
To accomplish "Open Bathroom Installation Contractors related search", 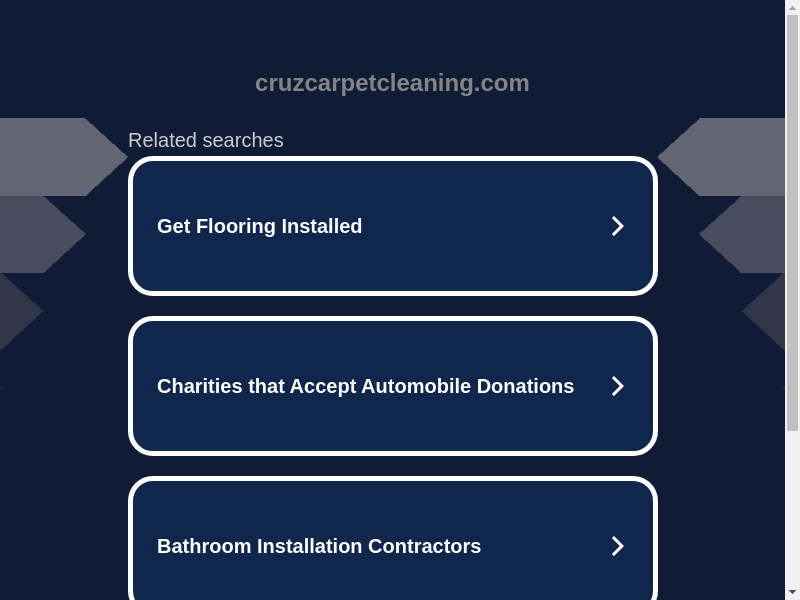I will [392, 545].
